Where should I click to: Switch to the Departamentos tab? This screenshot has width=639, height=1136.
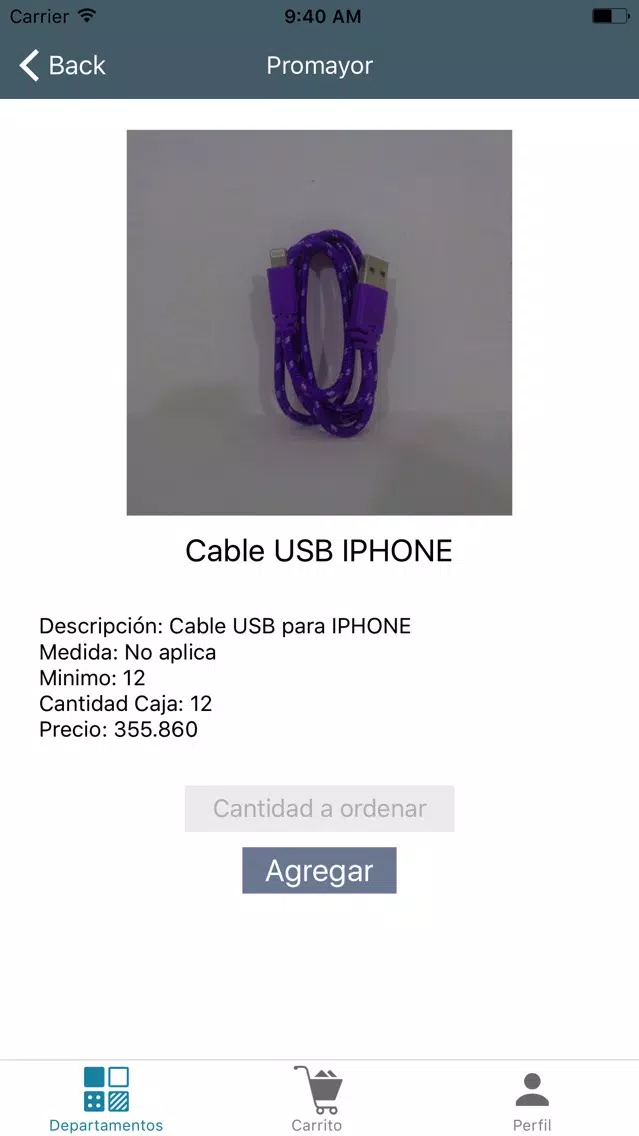[x=106, y=1099]
